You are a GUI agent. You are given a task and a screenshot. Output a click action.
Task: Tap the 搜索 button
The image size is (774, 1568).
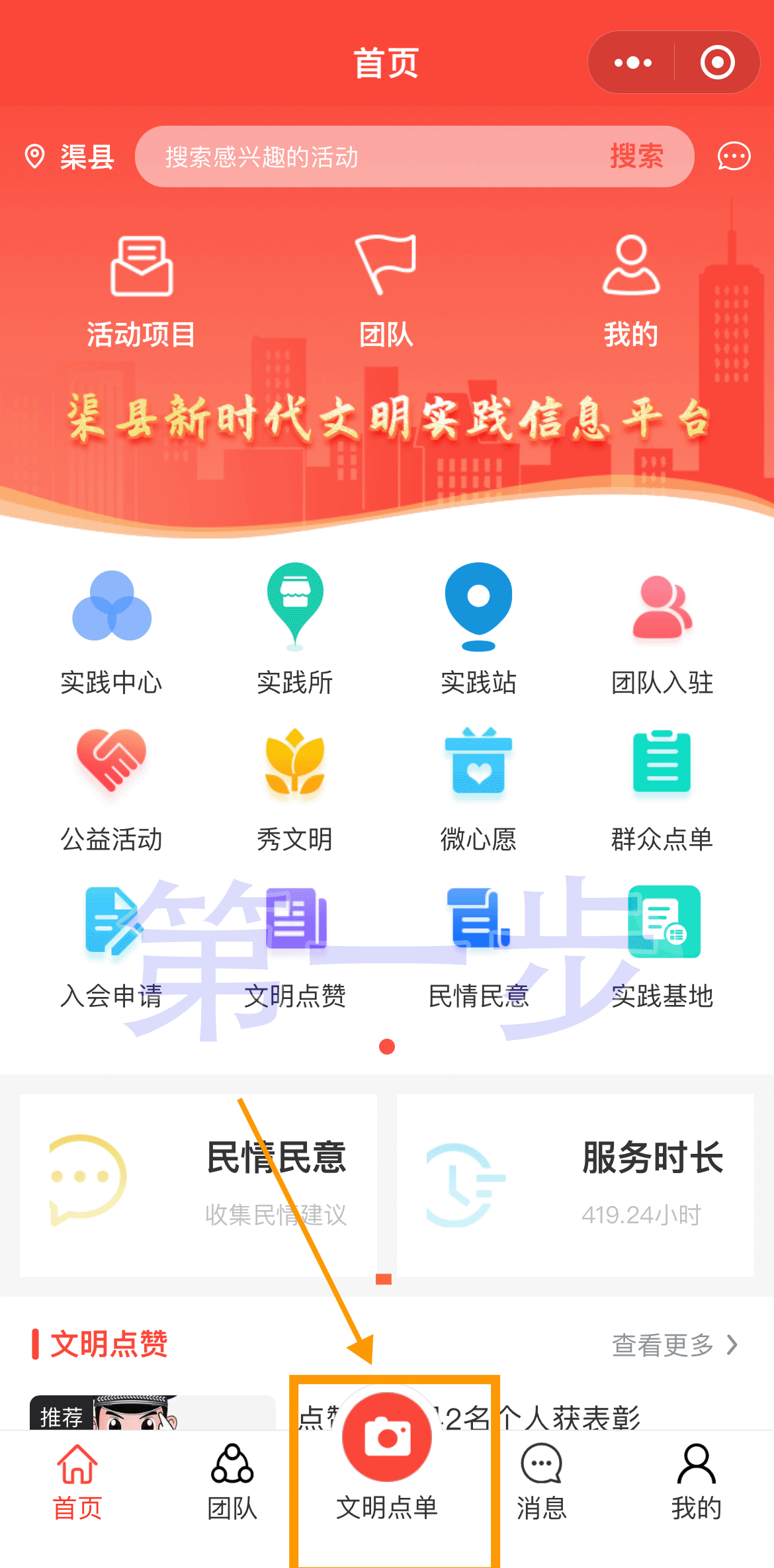tap(636, 157)
